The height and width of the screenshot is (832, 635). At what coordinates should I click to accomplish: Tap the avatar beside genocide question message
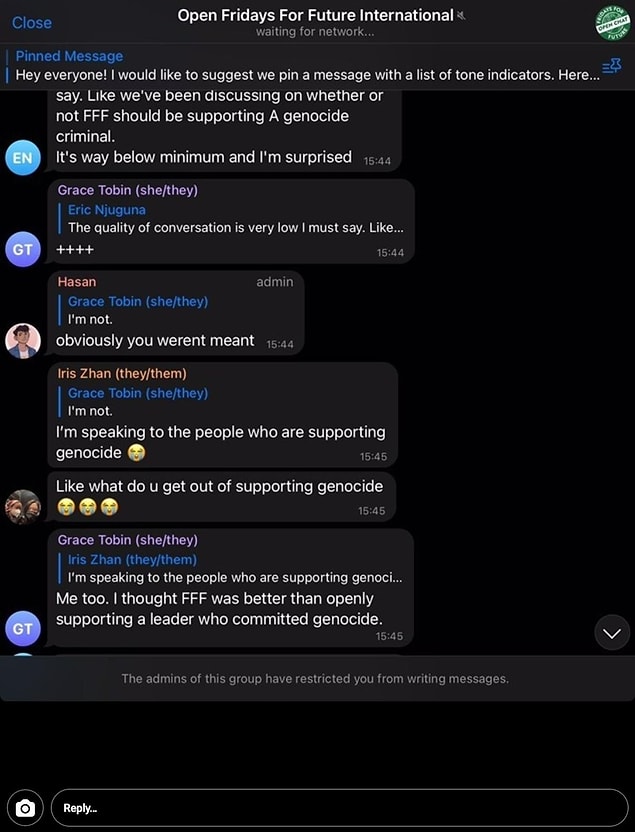pos(22,505)
